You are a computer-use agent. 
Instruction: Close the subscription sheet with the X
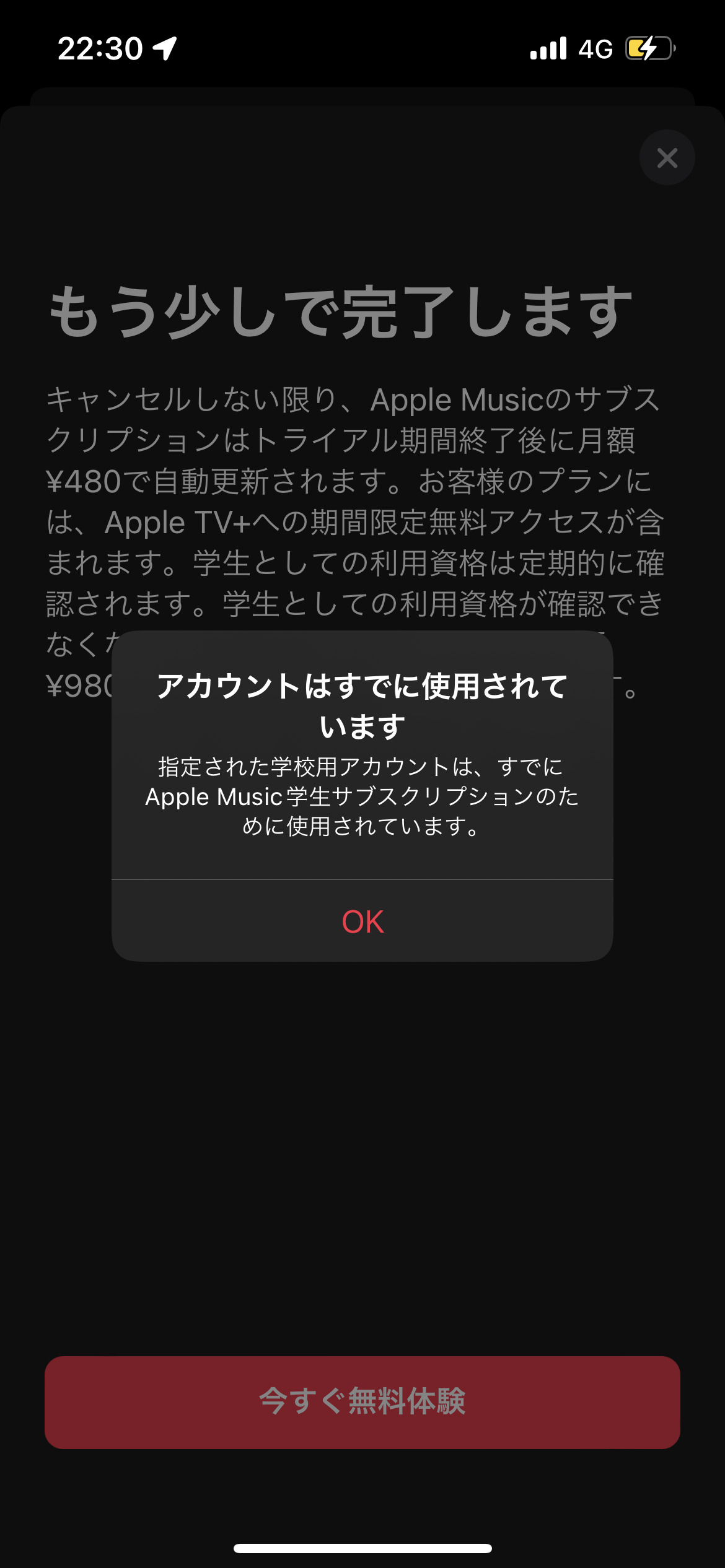point(667,157)
